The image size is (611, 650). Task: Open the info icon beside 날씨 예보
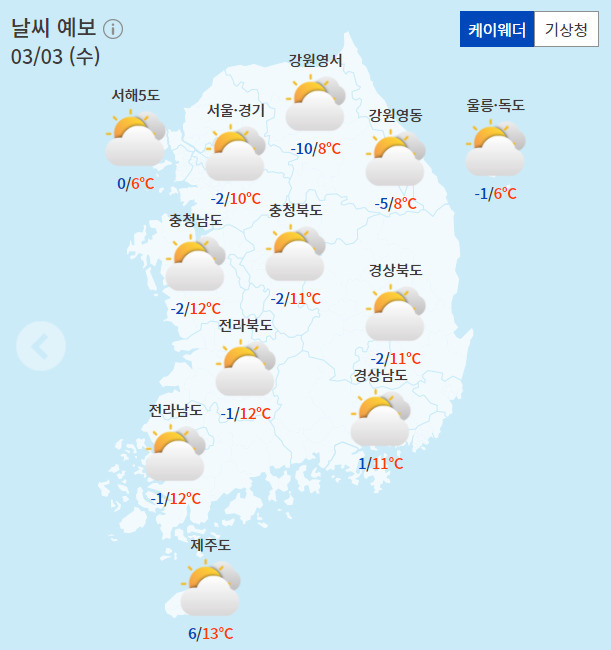click(x=113, y=28)
